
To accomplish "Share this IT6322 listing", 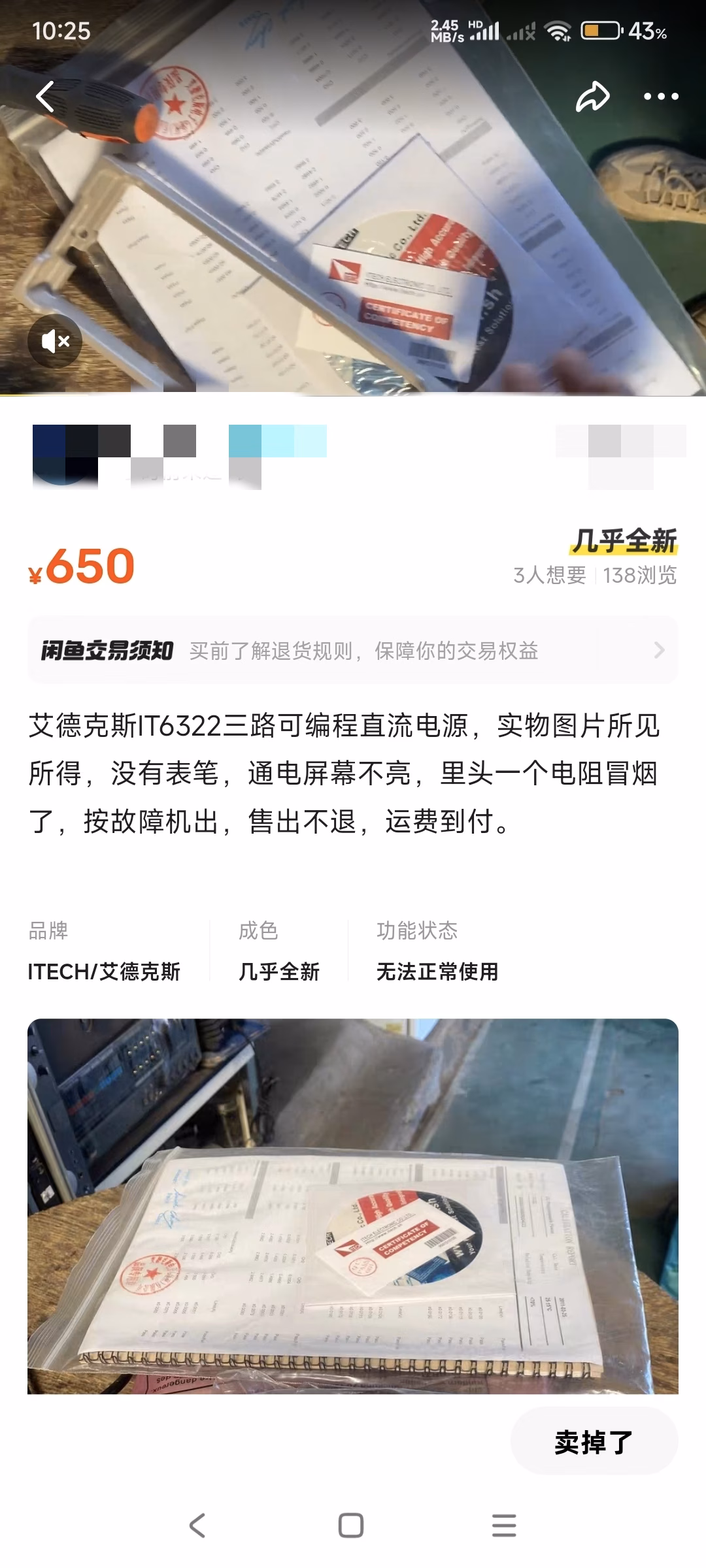I will pyautogui.click(x=592, y=97).
